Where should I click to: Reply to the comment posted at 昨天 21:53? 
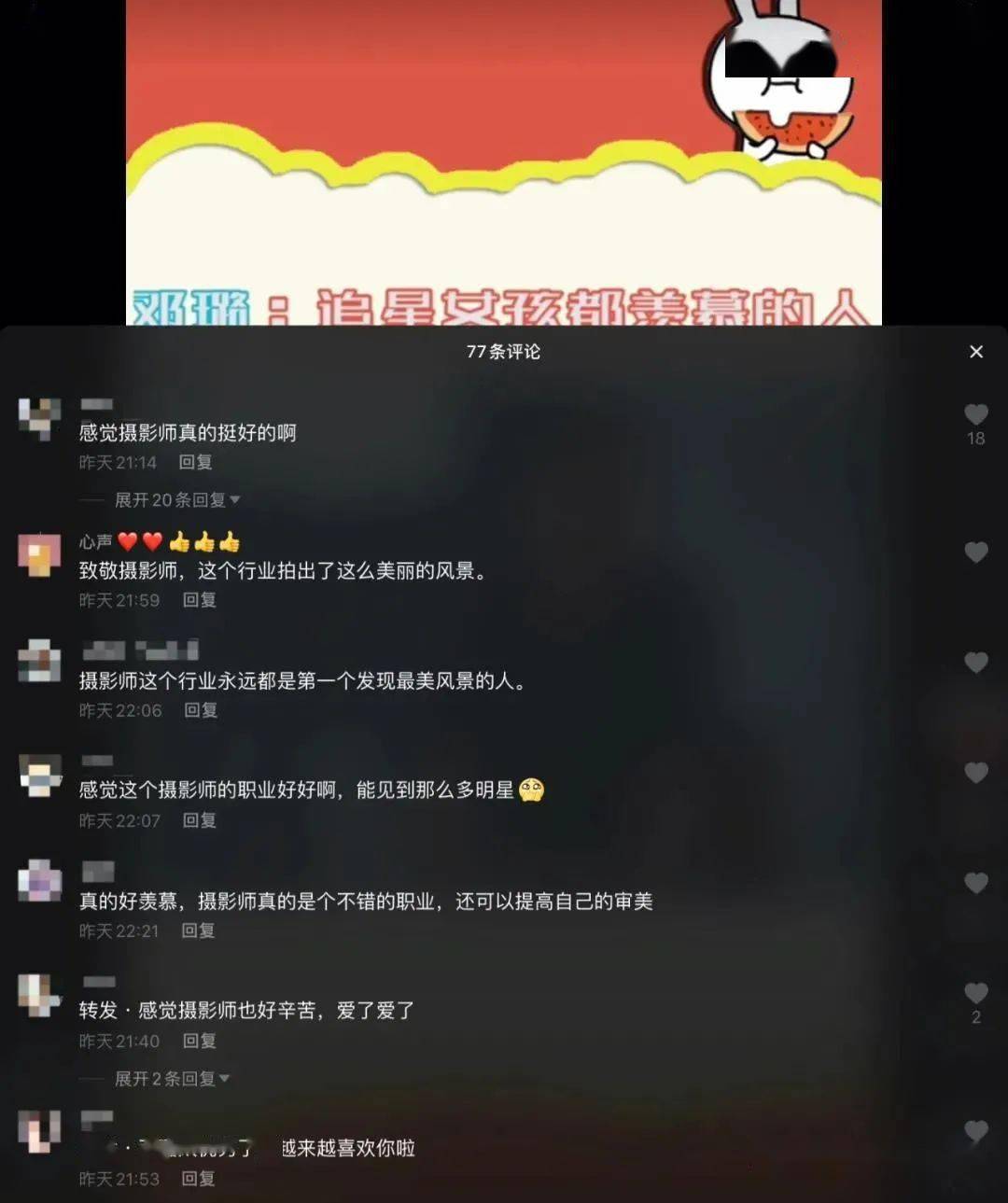198,1179
